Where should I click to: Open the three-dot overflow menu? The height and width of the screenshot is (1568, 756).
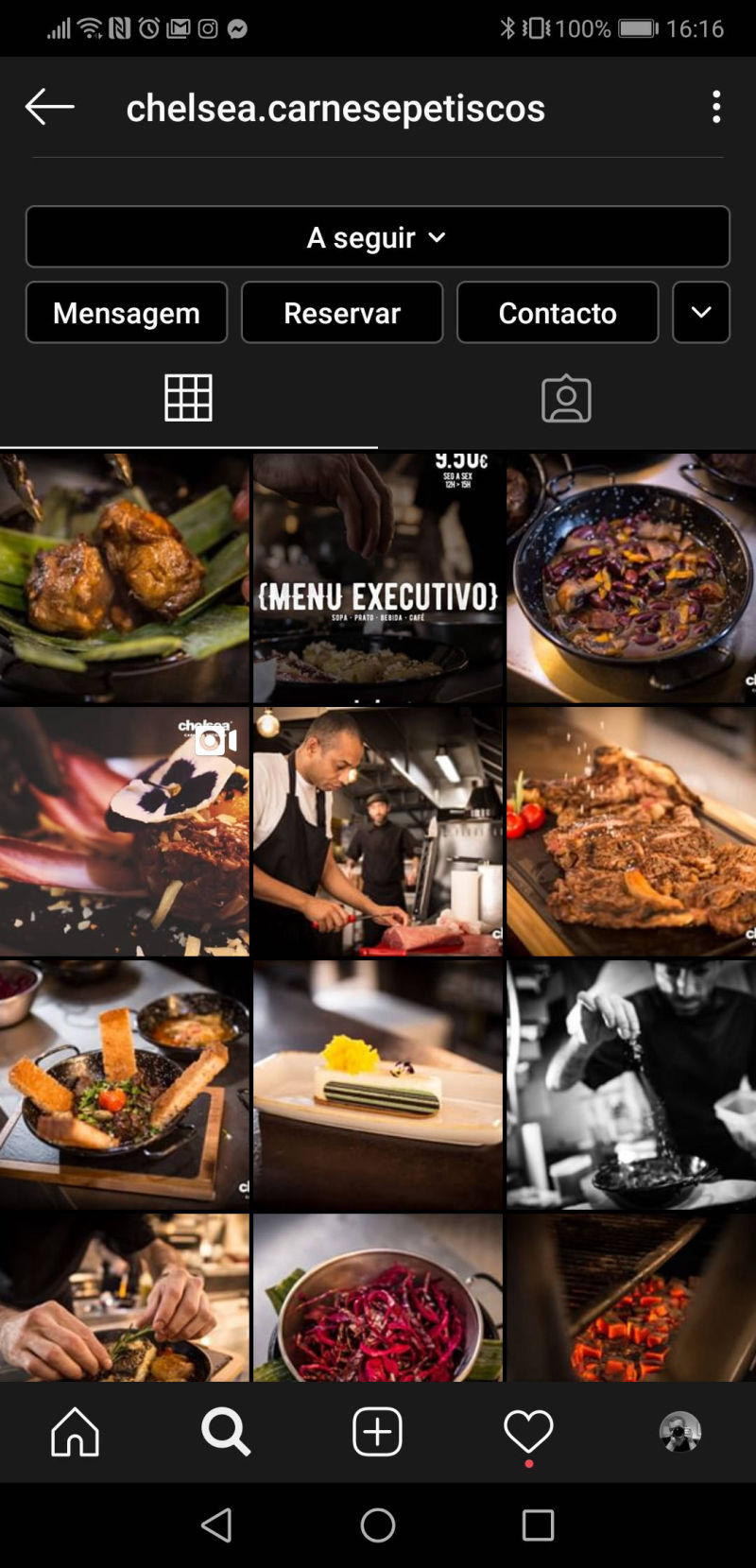coord(716,107)
